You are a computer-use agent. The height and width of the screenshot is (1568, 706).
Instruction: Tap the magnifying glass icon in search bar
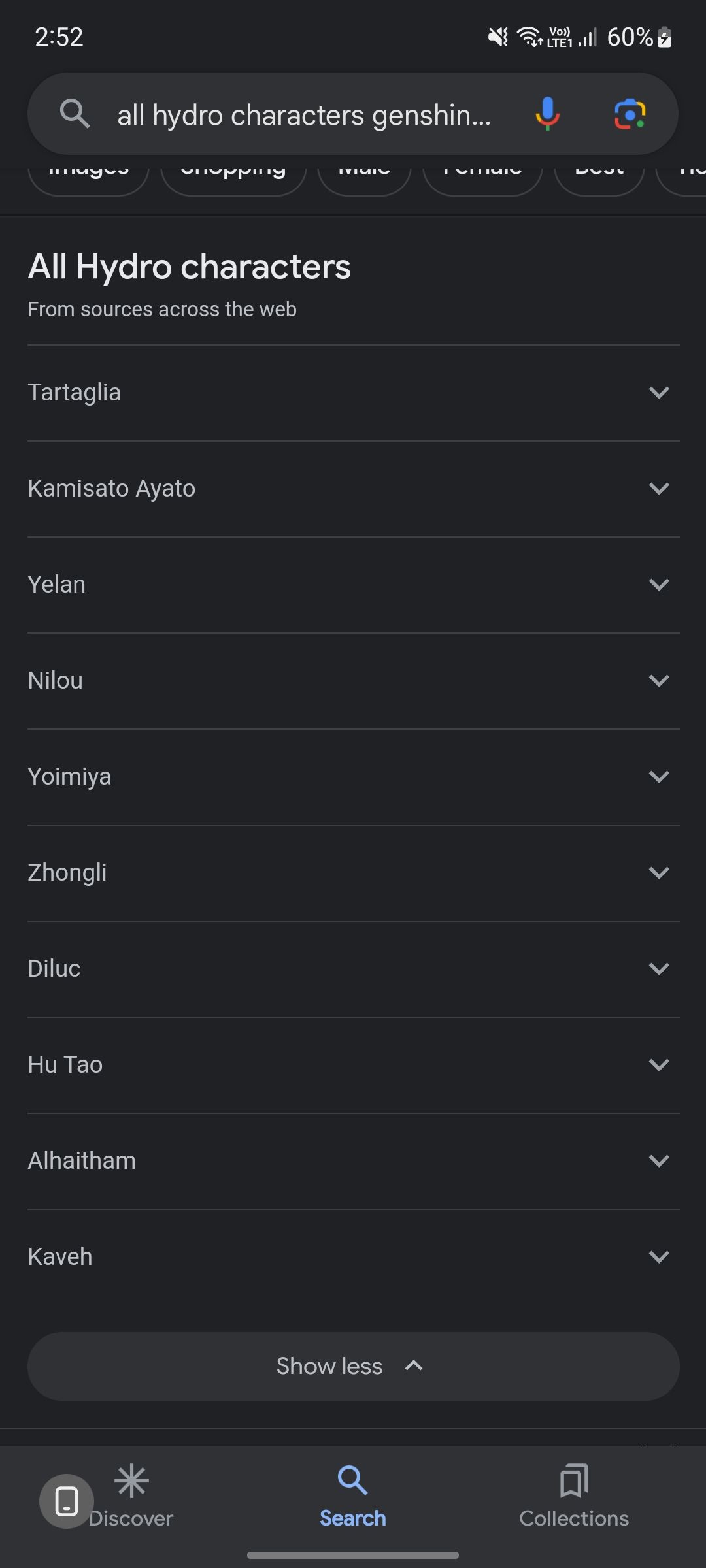click(x=75, y=114)
